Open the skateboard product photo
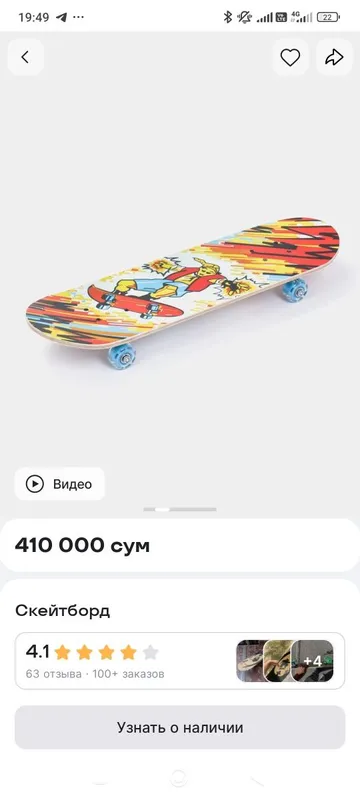360x800 pixels. click(183, 292)
